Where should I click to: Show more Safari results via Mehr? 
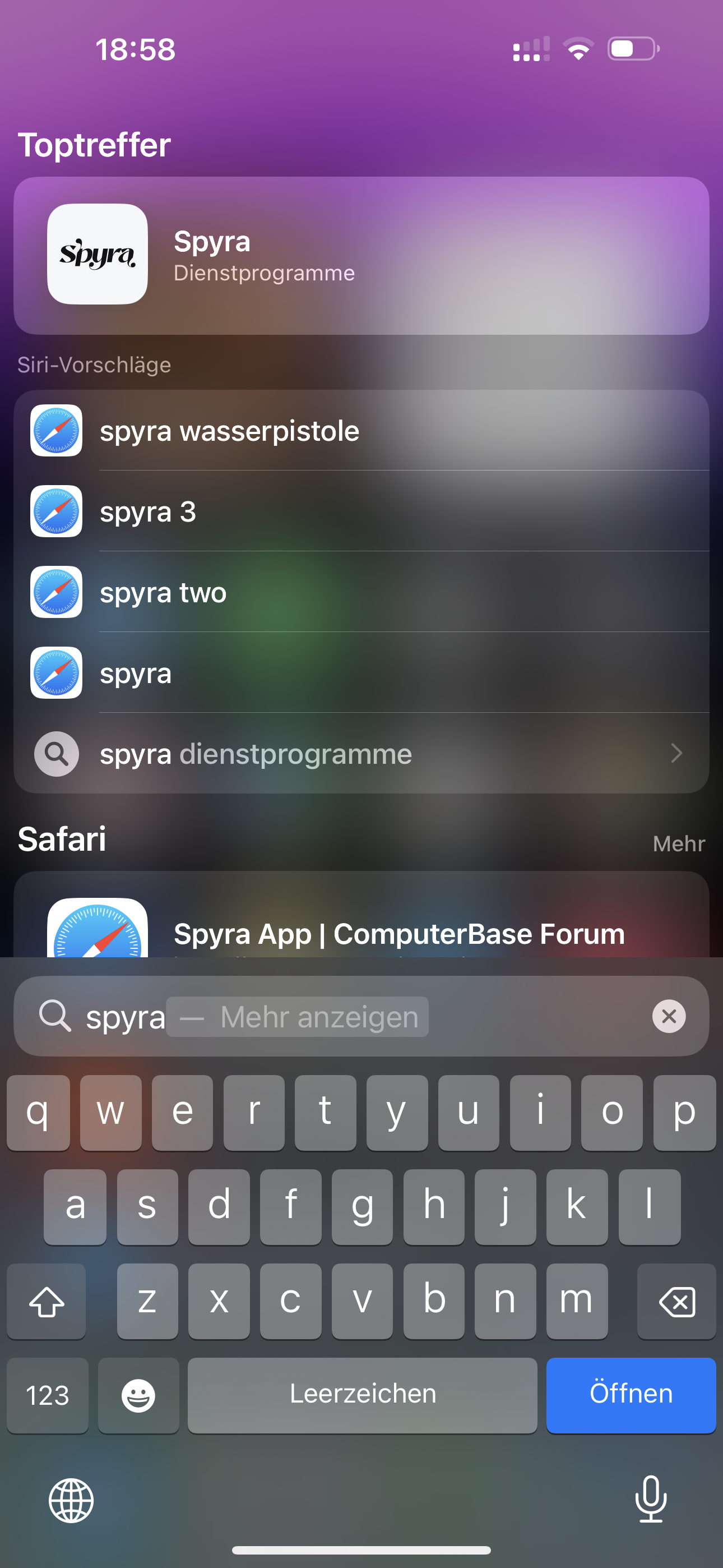[x=678, y=843]
